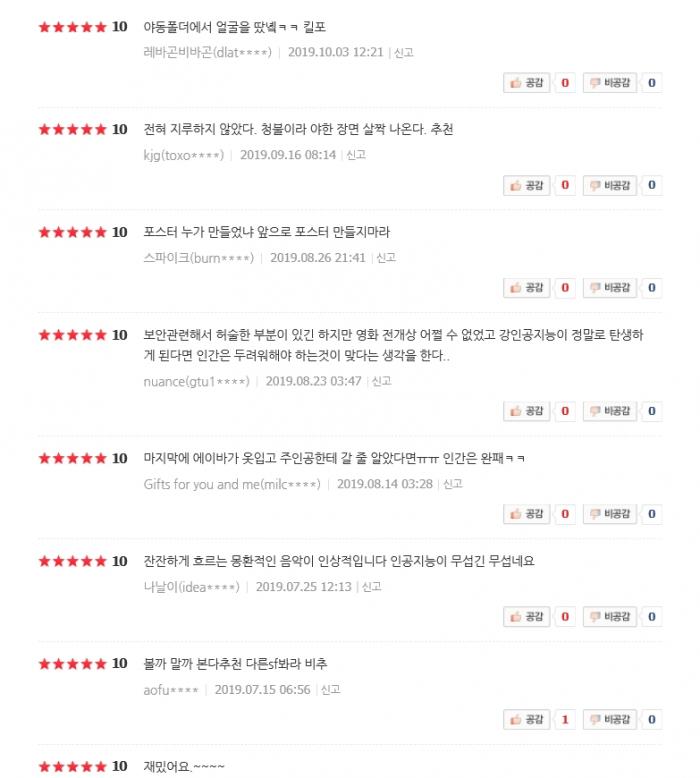Mark 비공감 on the 스파이크 review
700x778 pixels.
(x=609, y=288)
